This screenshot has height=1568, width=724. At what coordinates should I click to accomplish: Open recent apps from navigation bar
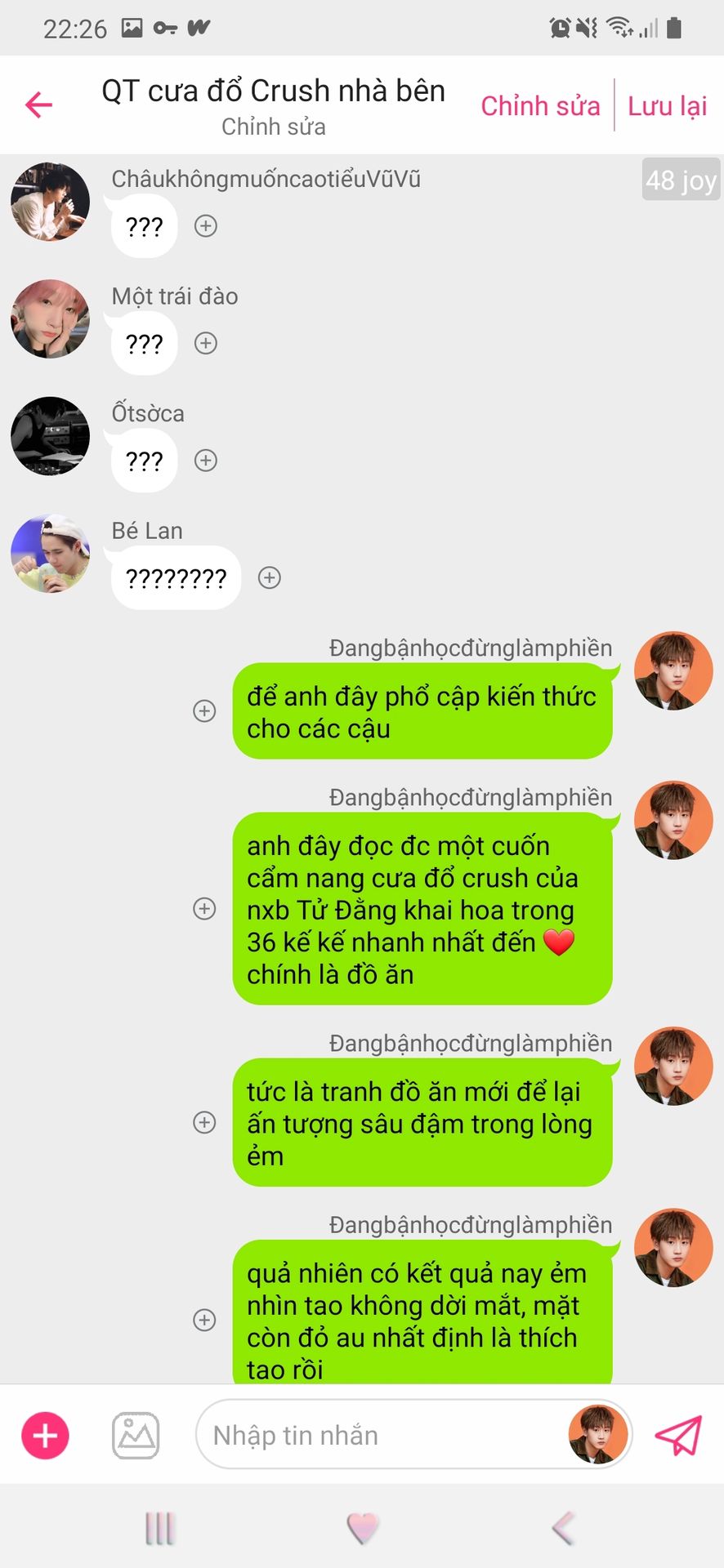tap(159, 1527)
